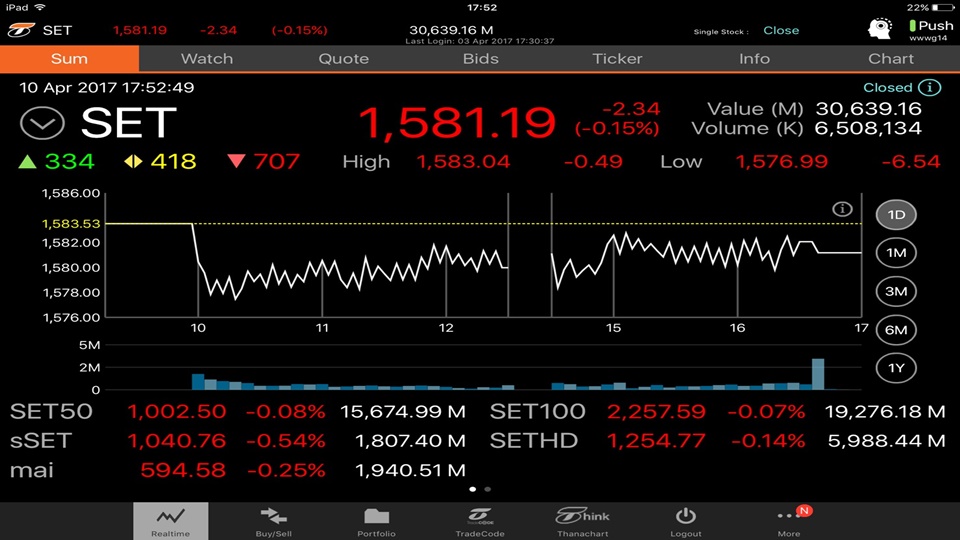Switch to the Watch tab

[x=206, y=59]
